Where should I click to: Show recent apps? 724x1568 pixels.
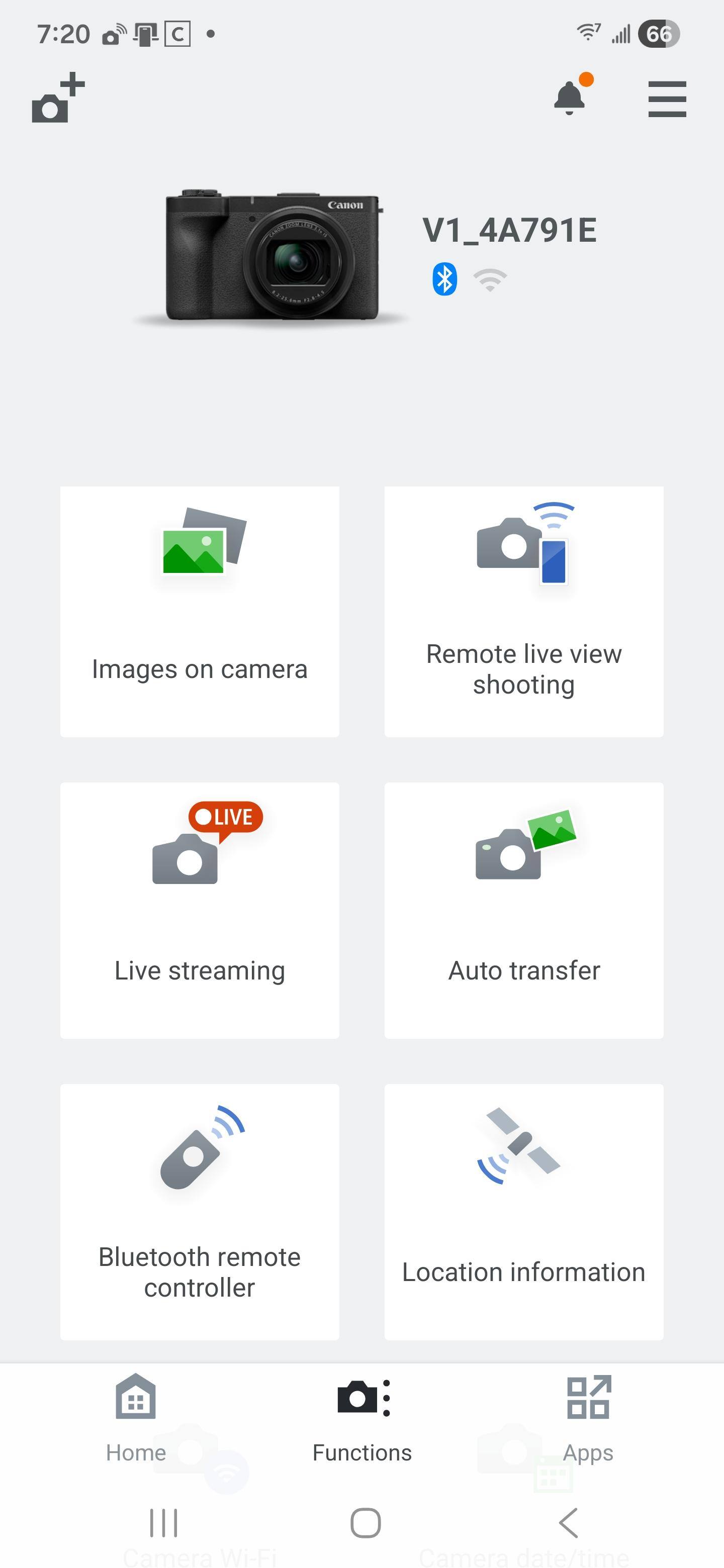point(163,1523)
